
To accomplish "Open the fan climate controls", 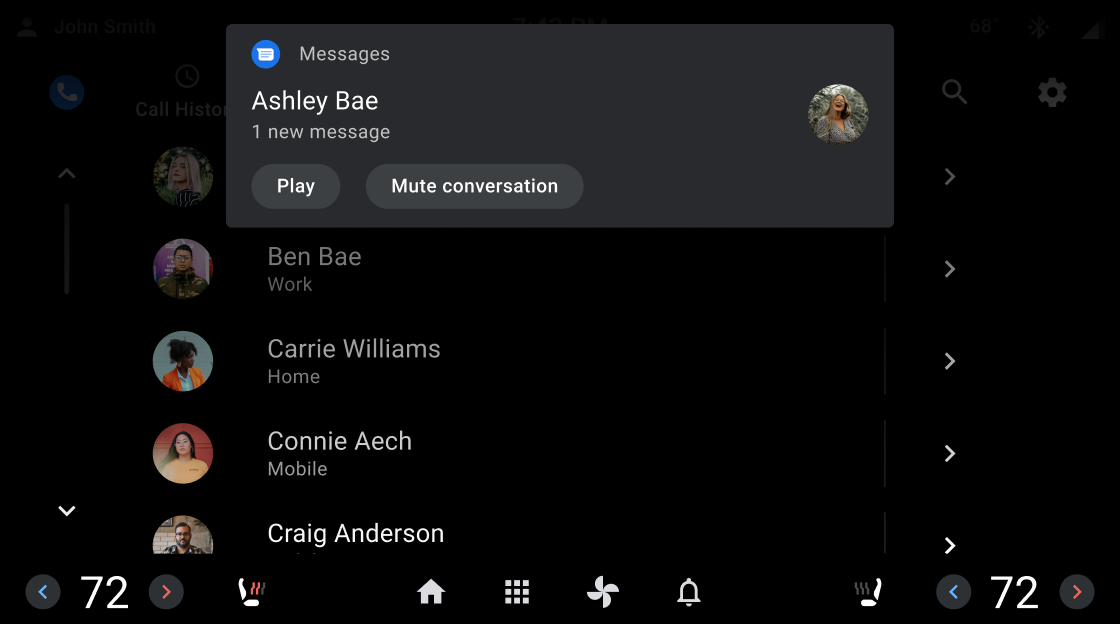I will 603,592.
